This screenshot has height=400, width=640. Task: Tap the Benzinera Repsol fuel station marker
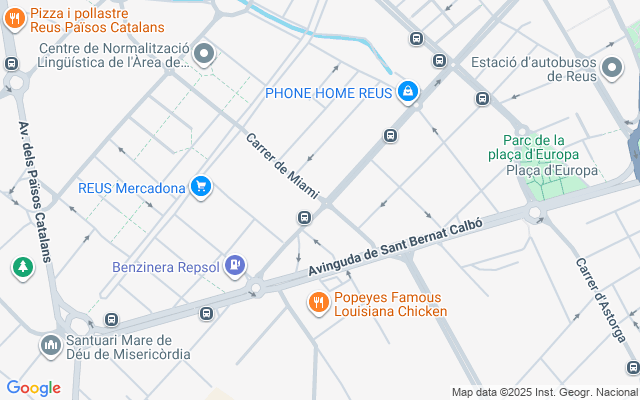tap(234, 266)
